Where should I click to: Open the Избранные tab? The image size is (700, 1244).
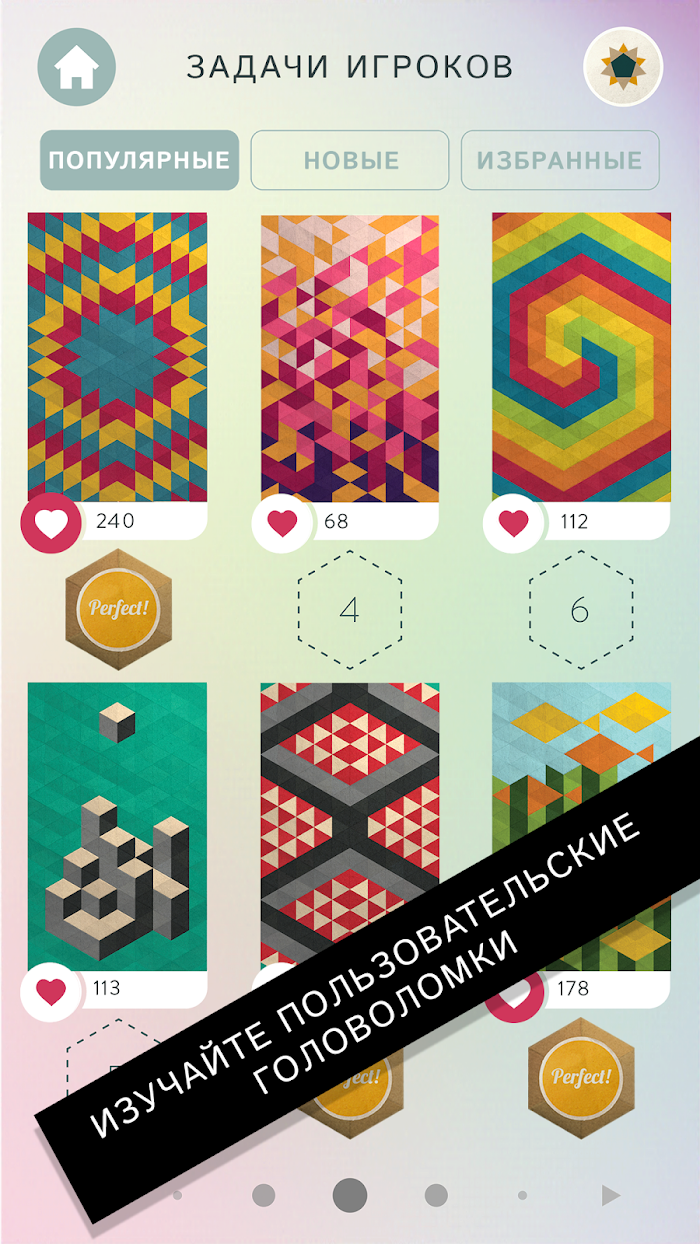pyautogui.click(x=560, y=160)
